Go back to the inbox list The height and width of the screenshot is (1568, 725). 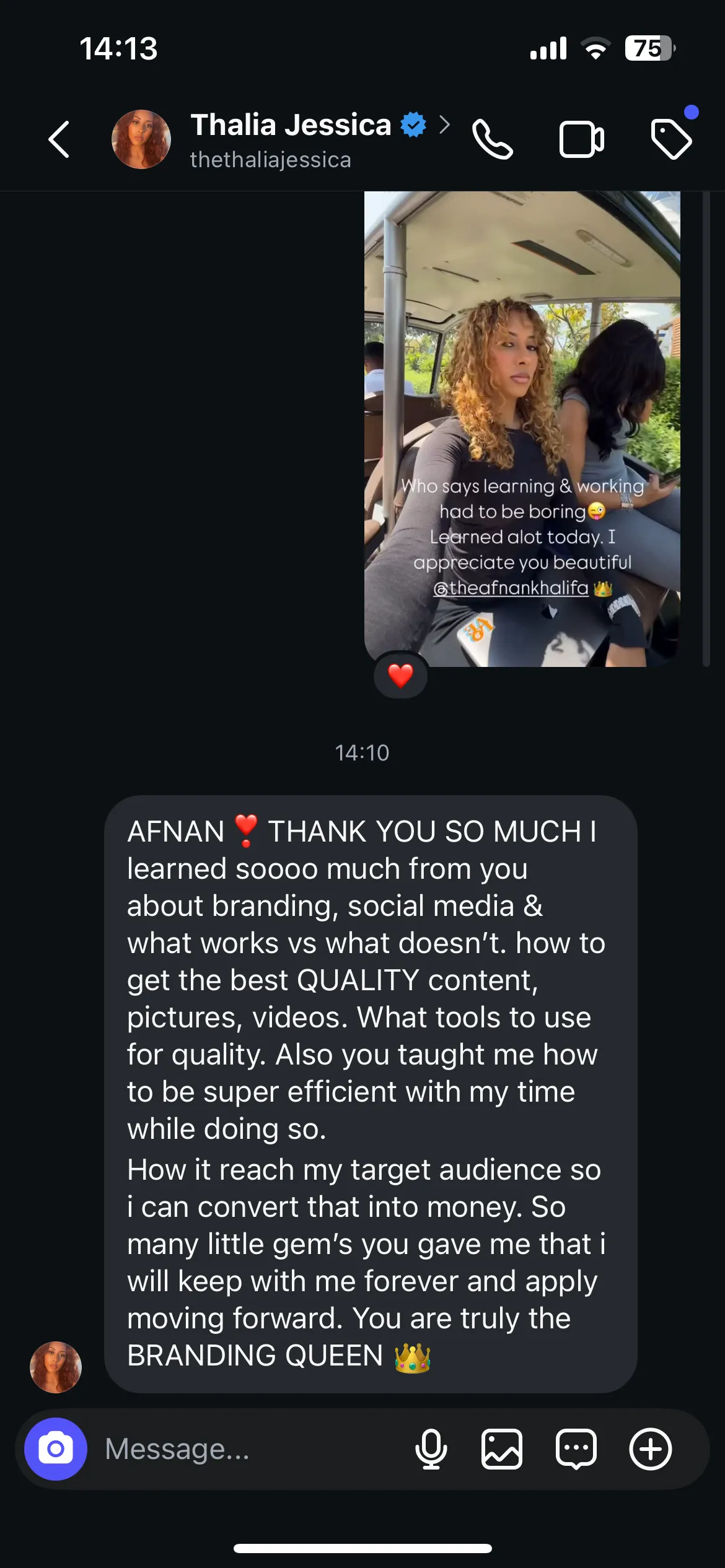click(x=59, y=139)
